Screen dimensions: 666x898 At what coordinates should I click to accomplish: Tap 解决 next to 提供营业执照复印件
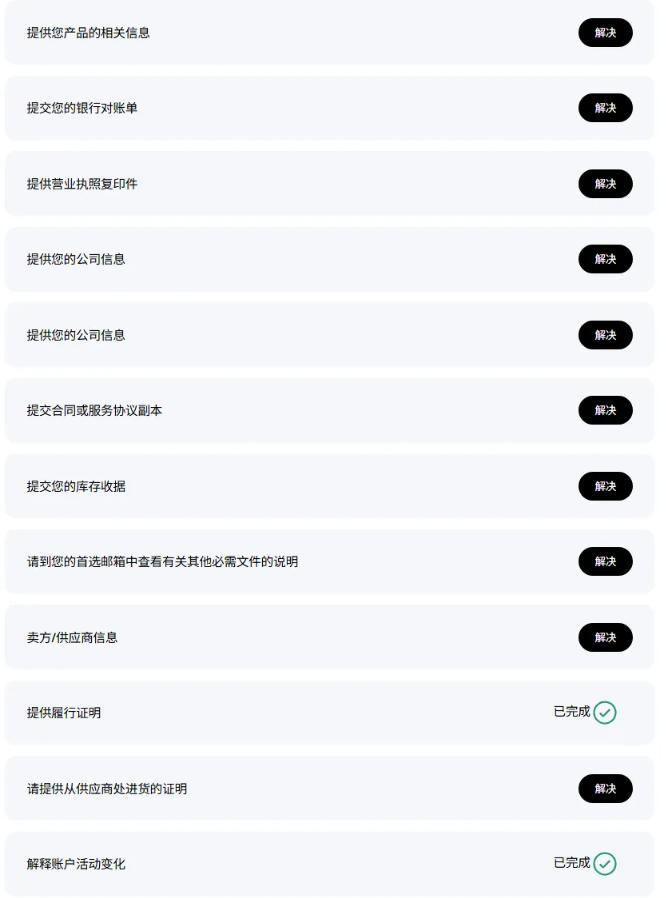coord(605,184)
